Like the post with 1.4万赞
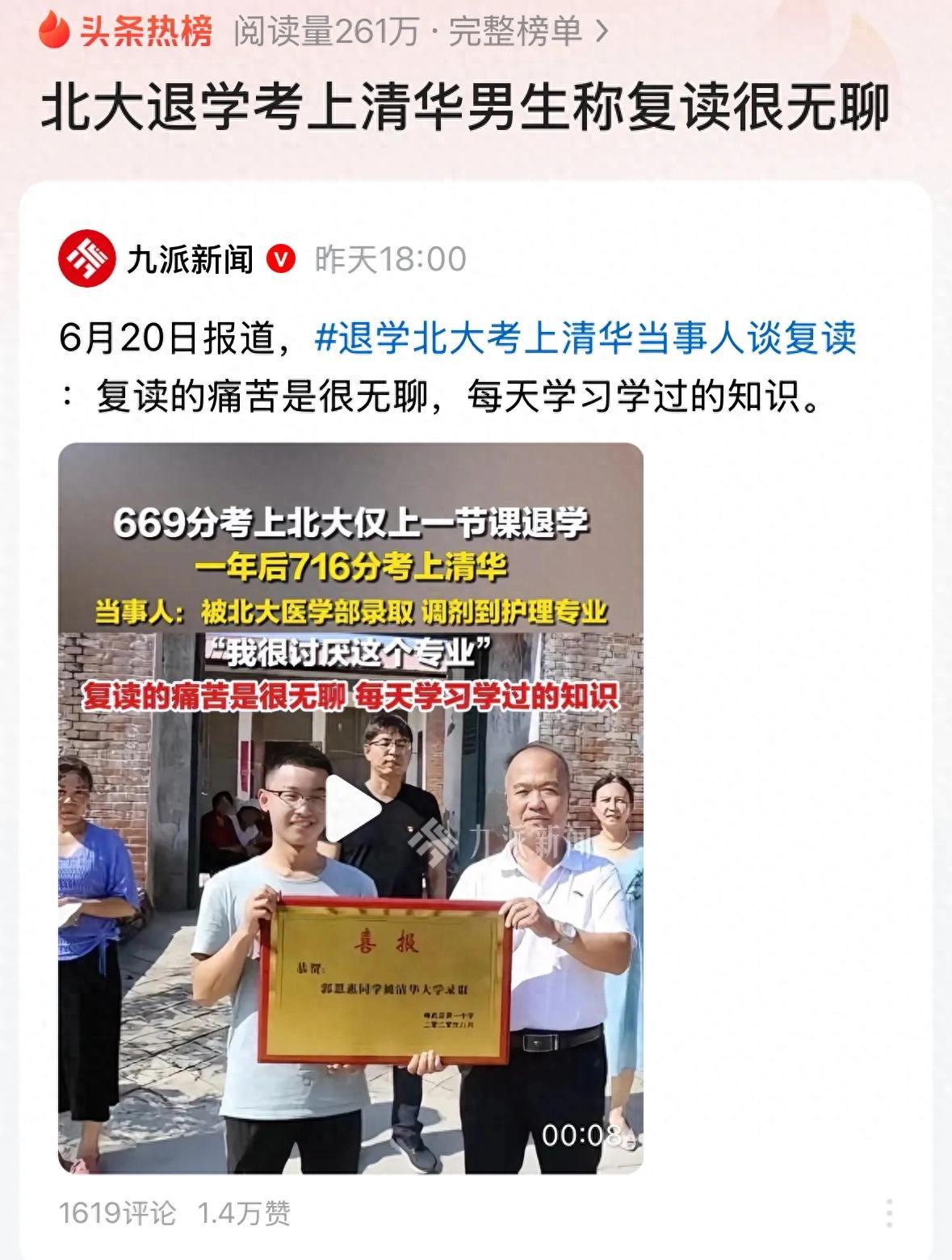This screenshot has height=1260, width=952. [244, 1213]
